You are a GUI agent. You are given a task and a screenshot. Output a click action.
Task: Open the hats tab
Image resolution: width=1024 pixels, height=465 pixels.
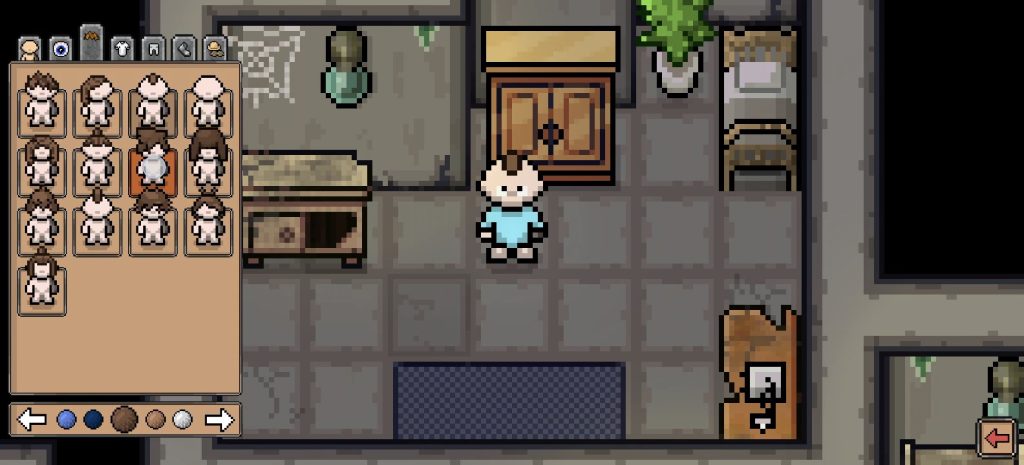point(214,48)
